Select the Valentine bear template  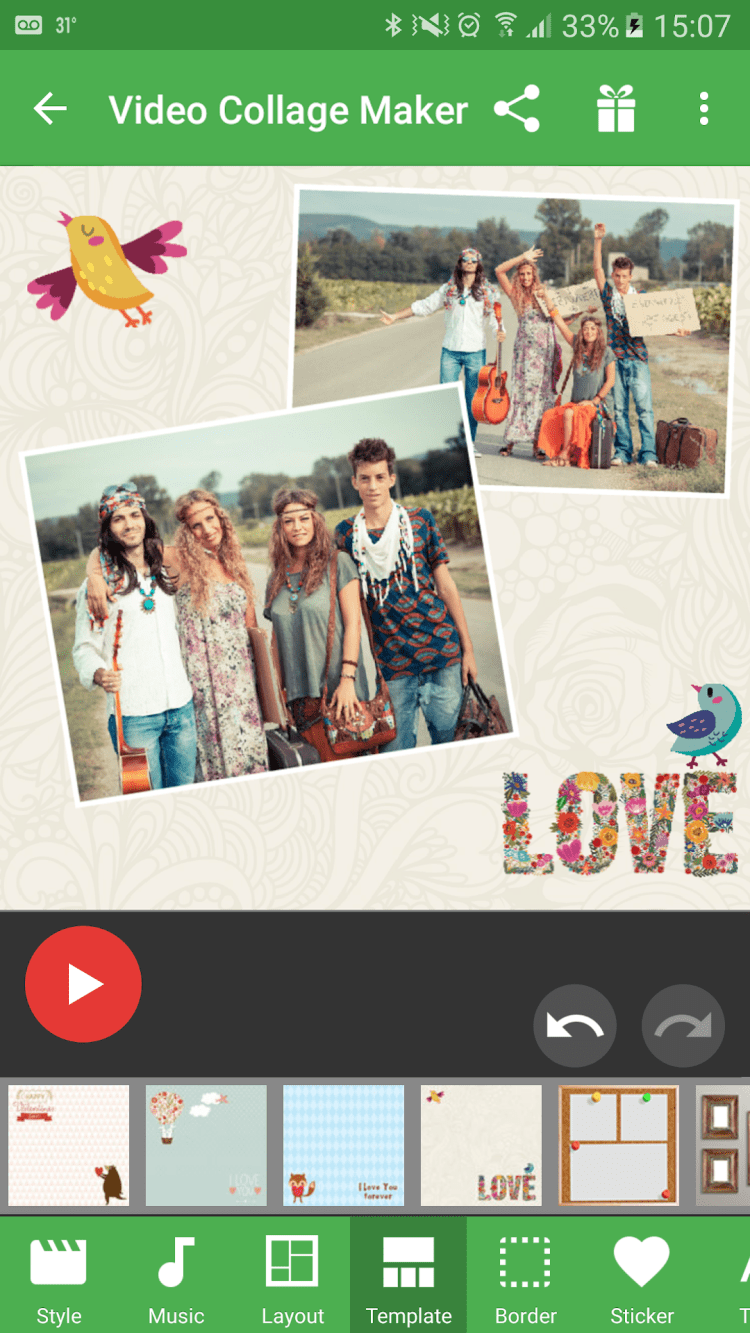pos(69,1145)
